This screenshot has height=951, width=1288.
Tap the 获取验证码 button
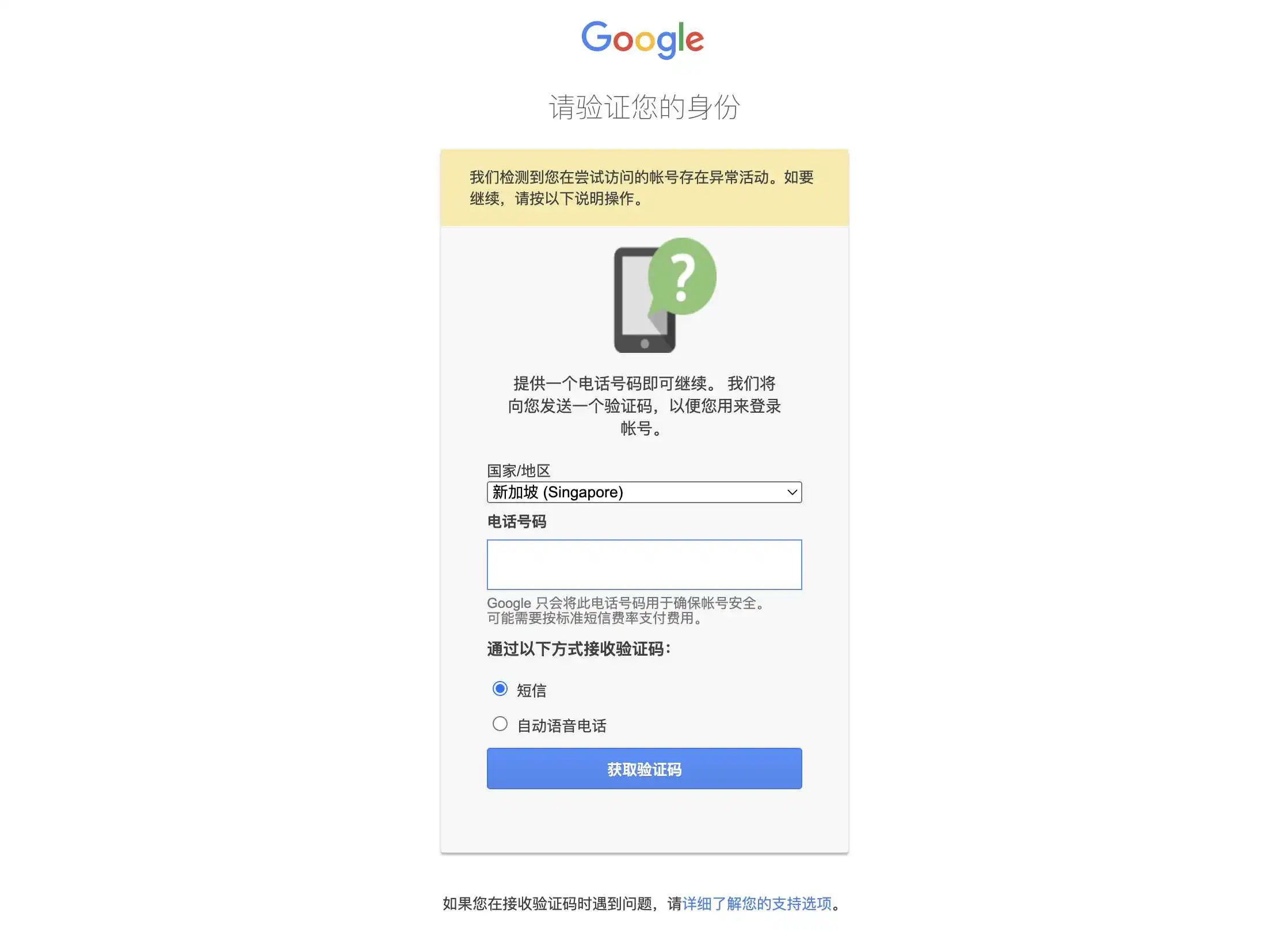(x=643, y=769)
